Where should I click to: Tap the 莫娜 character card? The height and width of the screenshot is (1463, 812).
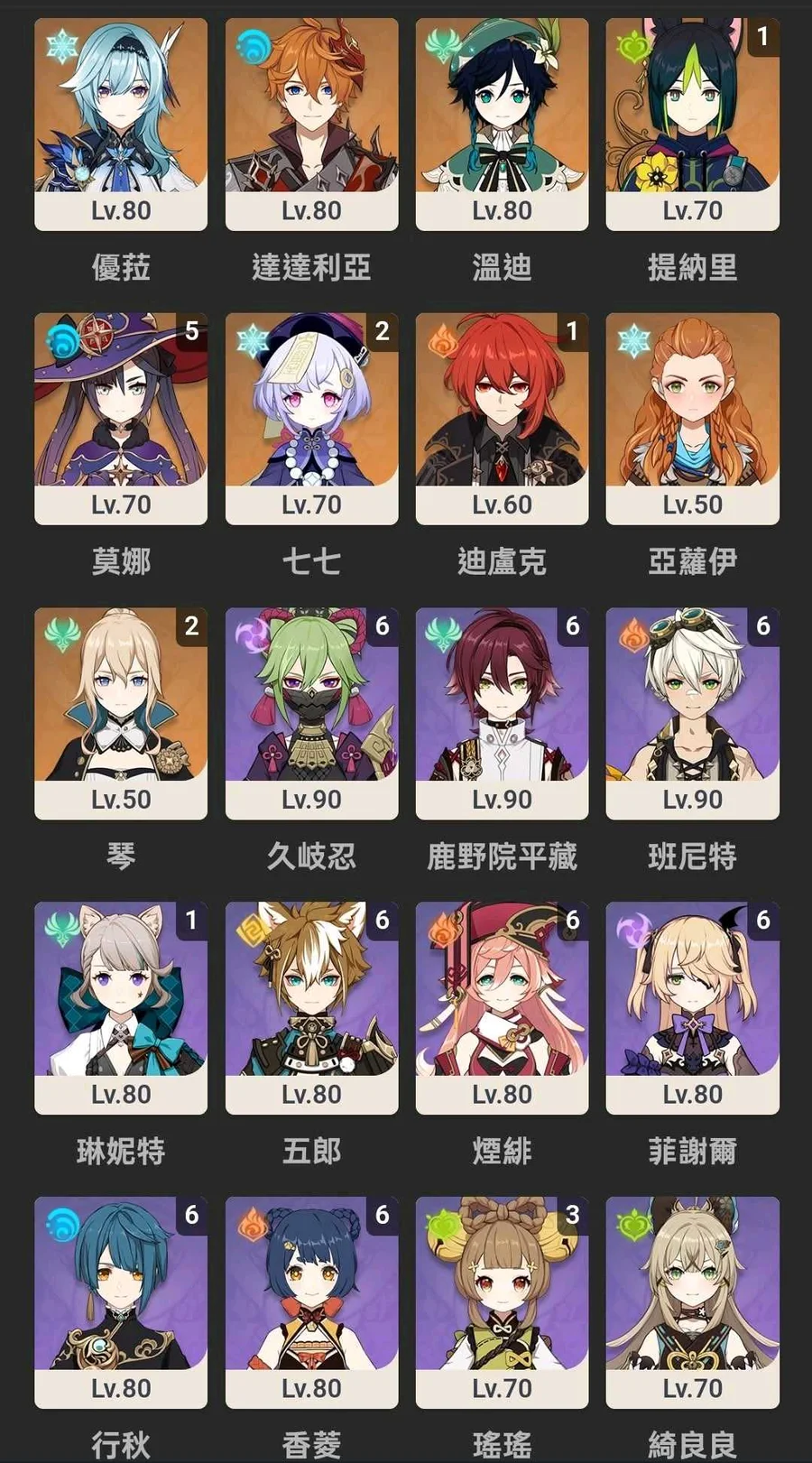[121, 418]
